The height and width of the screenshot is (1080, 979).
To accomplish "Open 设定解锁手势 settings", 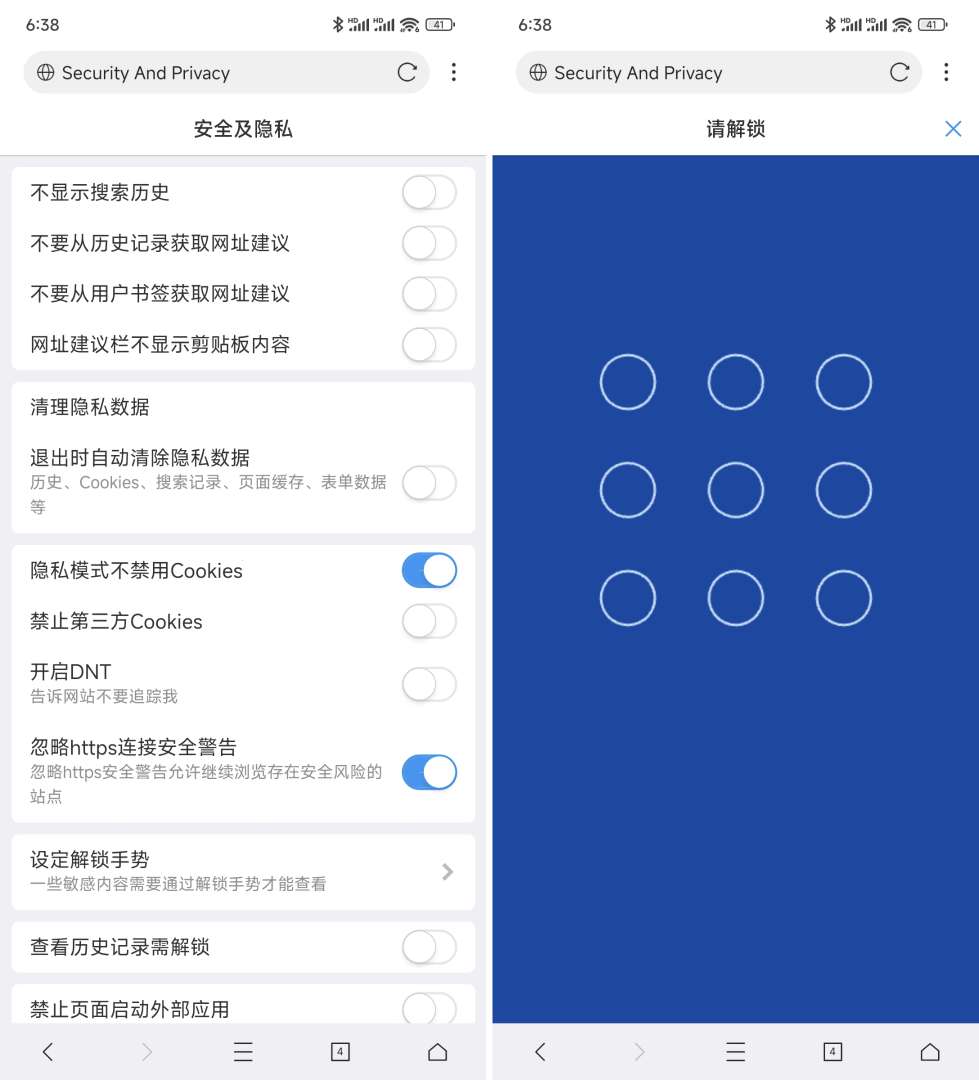I will pos(242,871).
